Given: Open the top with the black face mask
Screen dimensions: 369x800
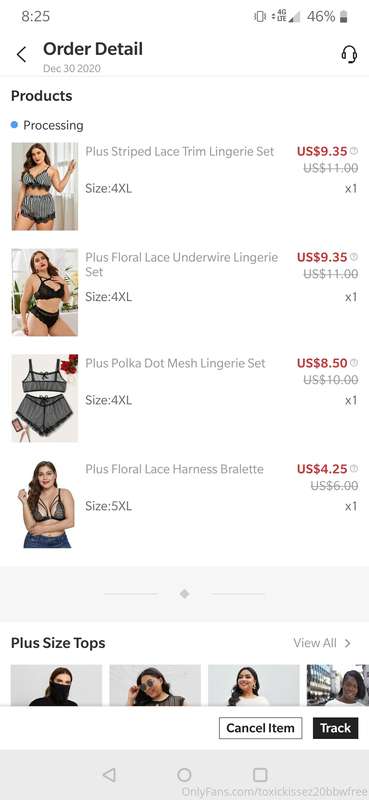Looking at the screenshot, I should 56,685.
